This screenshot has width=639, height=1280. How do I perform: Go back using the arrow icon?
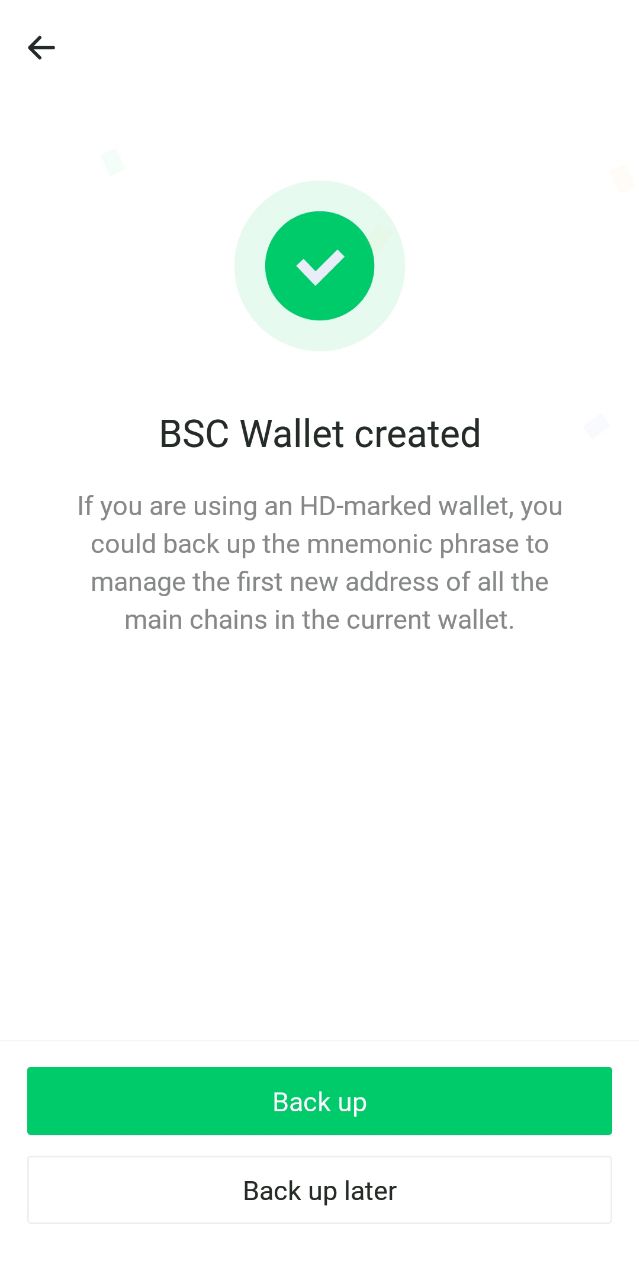click(41, 47)
